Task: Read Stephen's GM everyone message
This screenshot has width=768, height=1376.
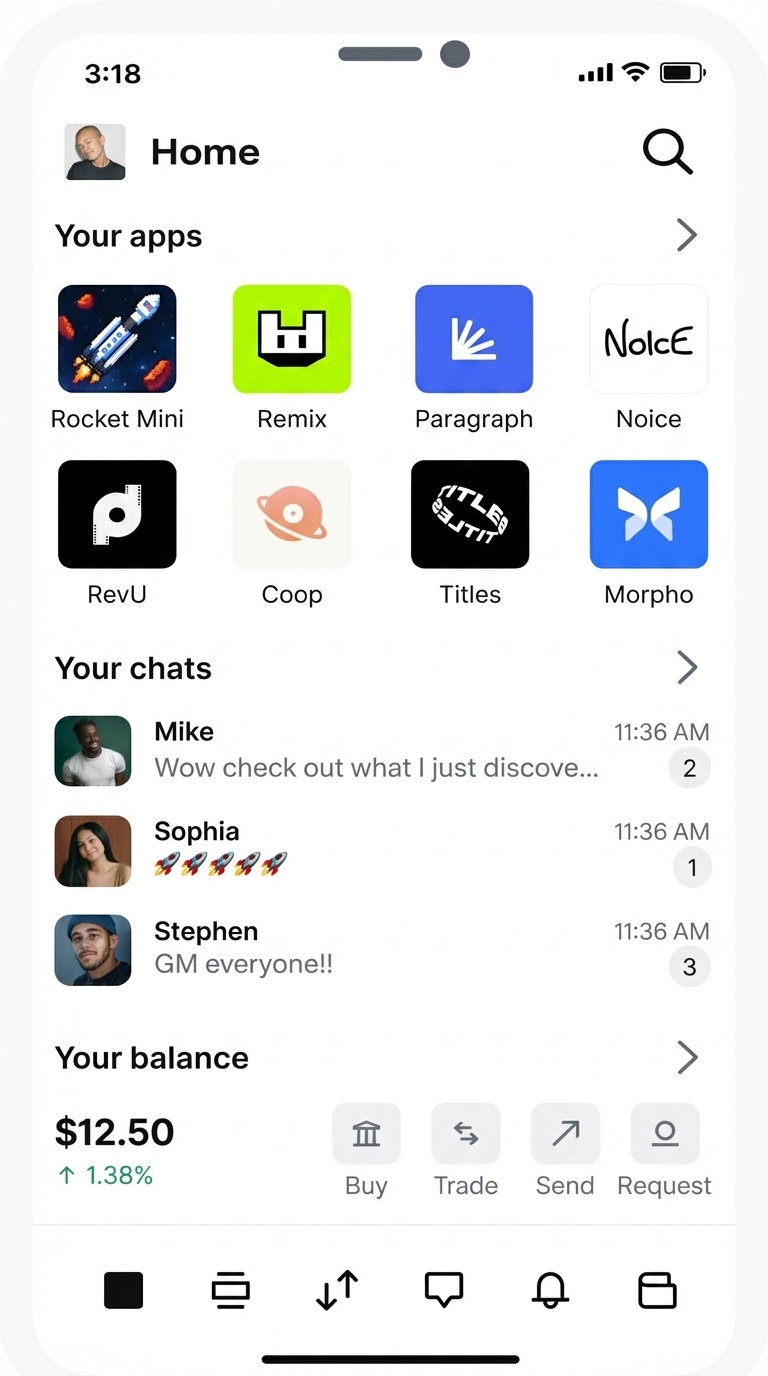Action: pyautogui.click(x=380, y=950)
